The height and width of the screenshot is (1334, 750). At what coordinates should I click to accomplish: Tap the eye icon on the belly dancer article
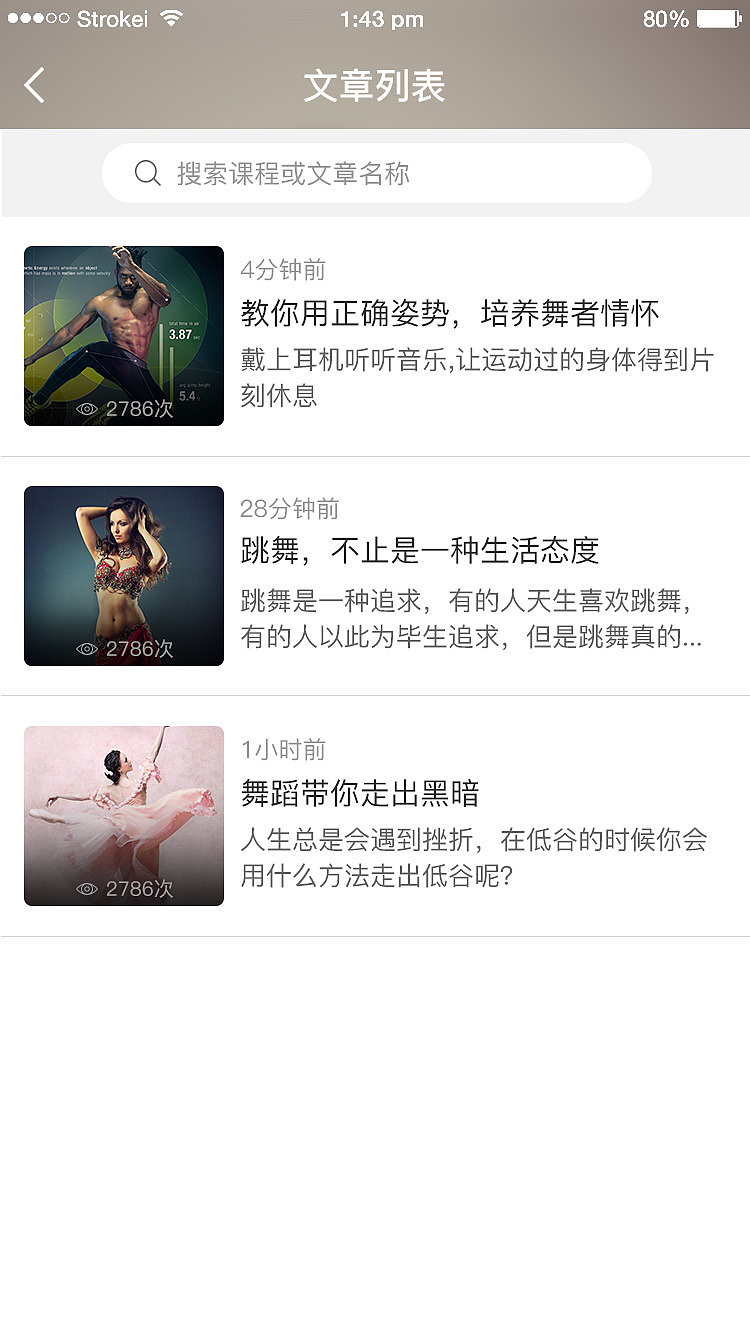(x=87, y=647)
